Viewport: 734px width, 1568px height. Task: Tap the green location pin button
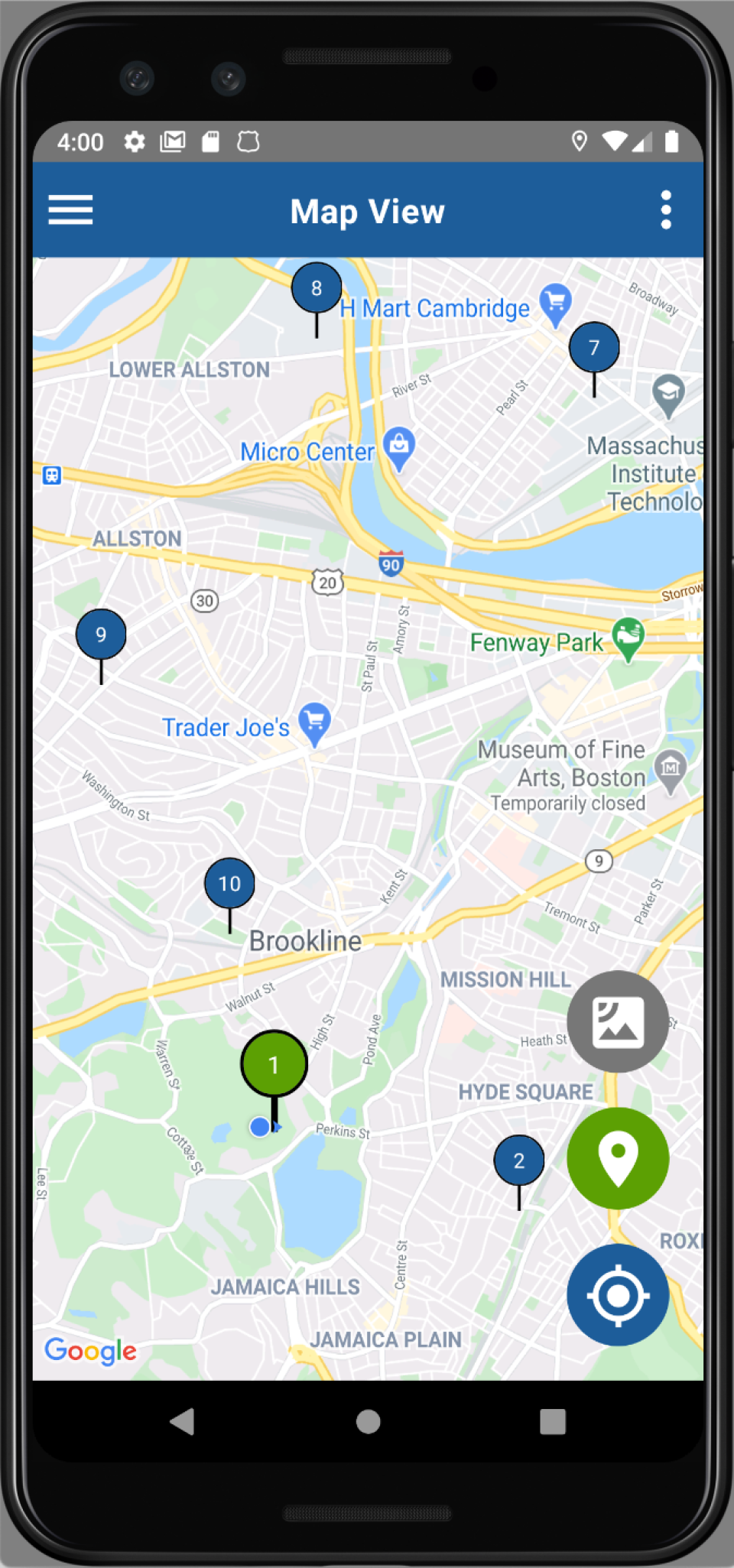(x=618, y=1158)
